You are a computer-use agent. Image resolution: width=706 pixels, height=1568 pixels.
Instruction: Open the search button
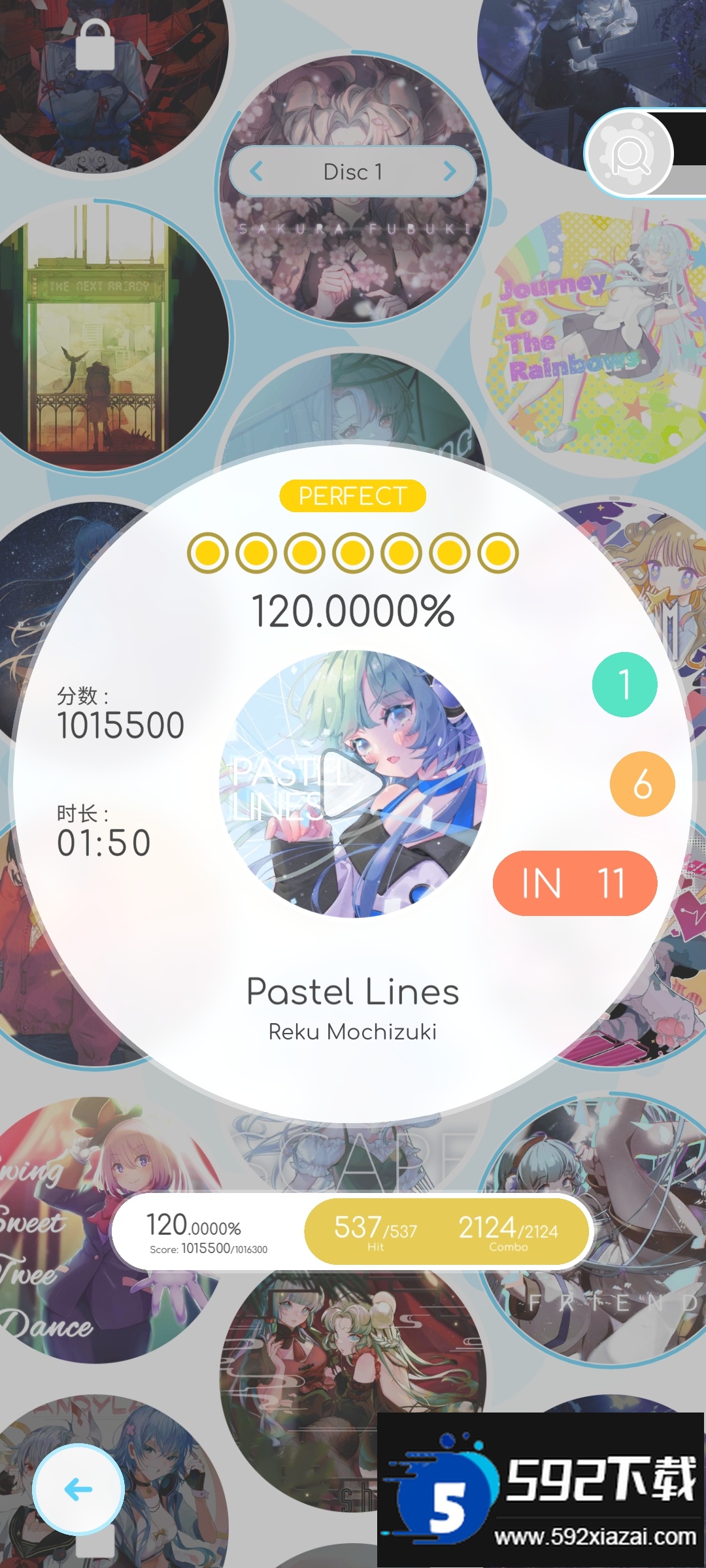coord(629,155)
